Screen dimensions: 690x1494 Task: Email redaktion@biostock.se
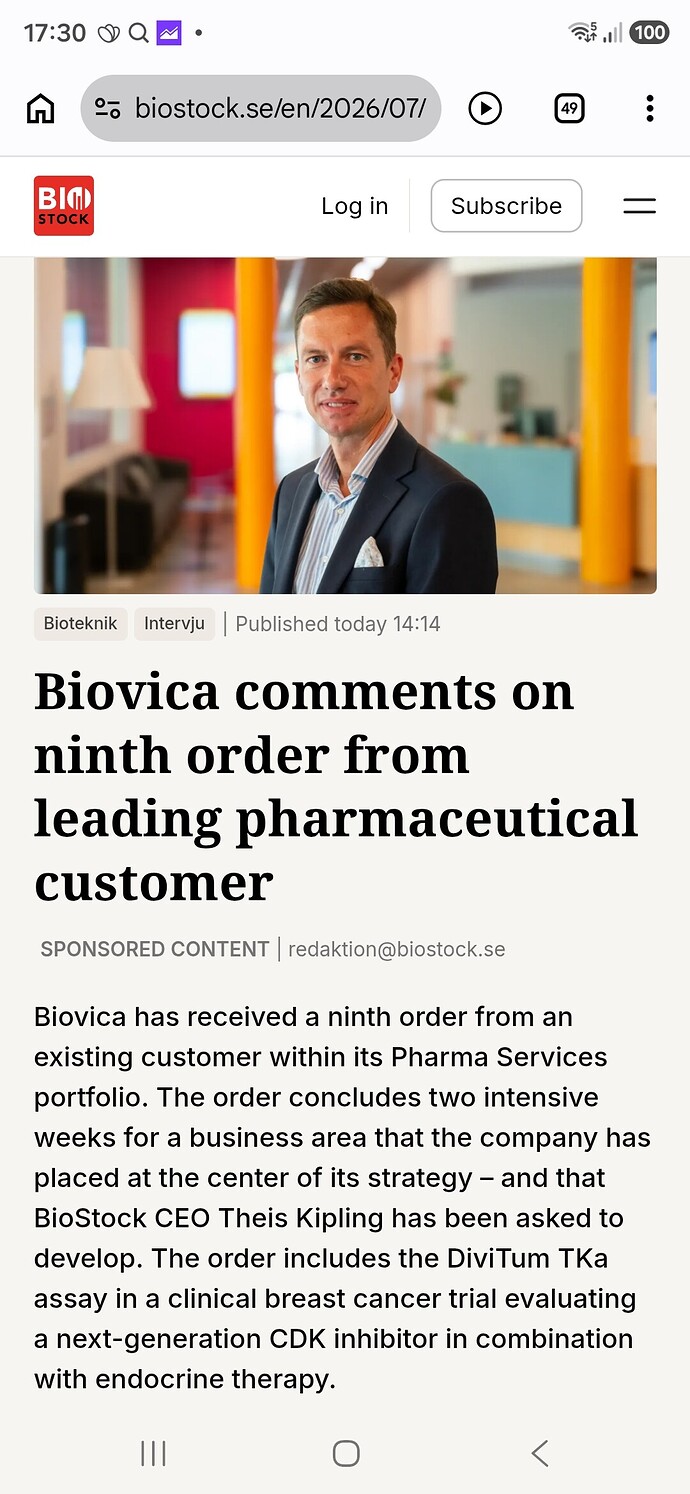coord(397,949)
